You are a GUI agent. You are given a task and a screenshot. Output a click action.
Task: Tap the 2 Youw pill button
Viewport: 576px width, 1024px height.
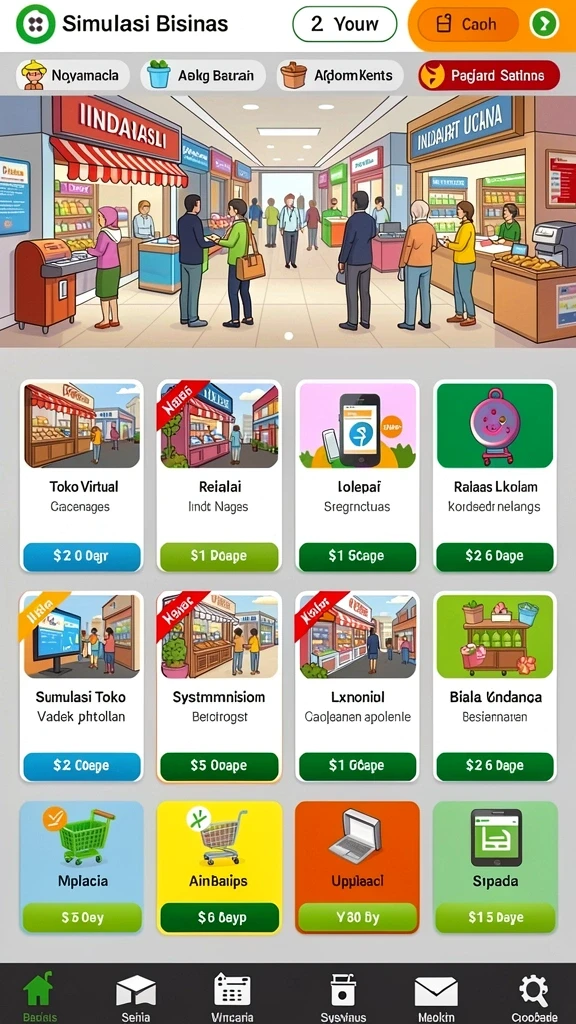[344, 24]
